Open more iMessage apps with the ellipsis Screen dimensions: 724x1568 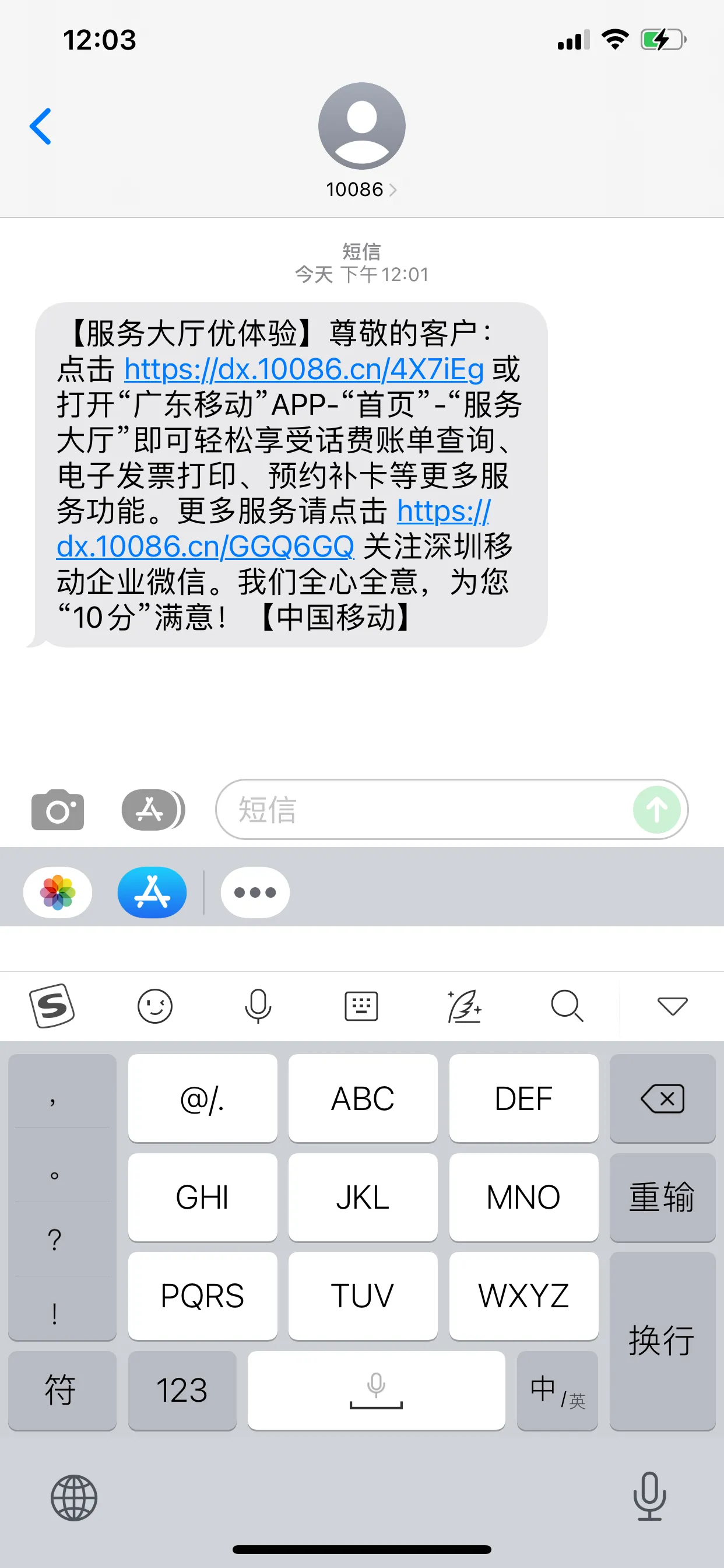point(255,892)
